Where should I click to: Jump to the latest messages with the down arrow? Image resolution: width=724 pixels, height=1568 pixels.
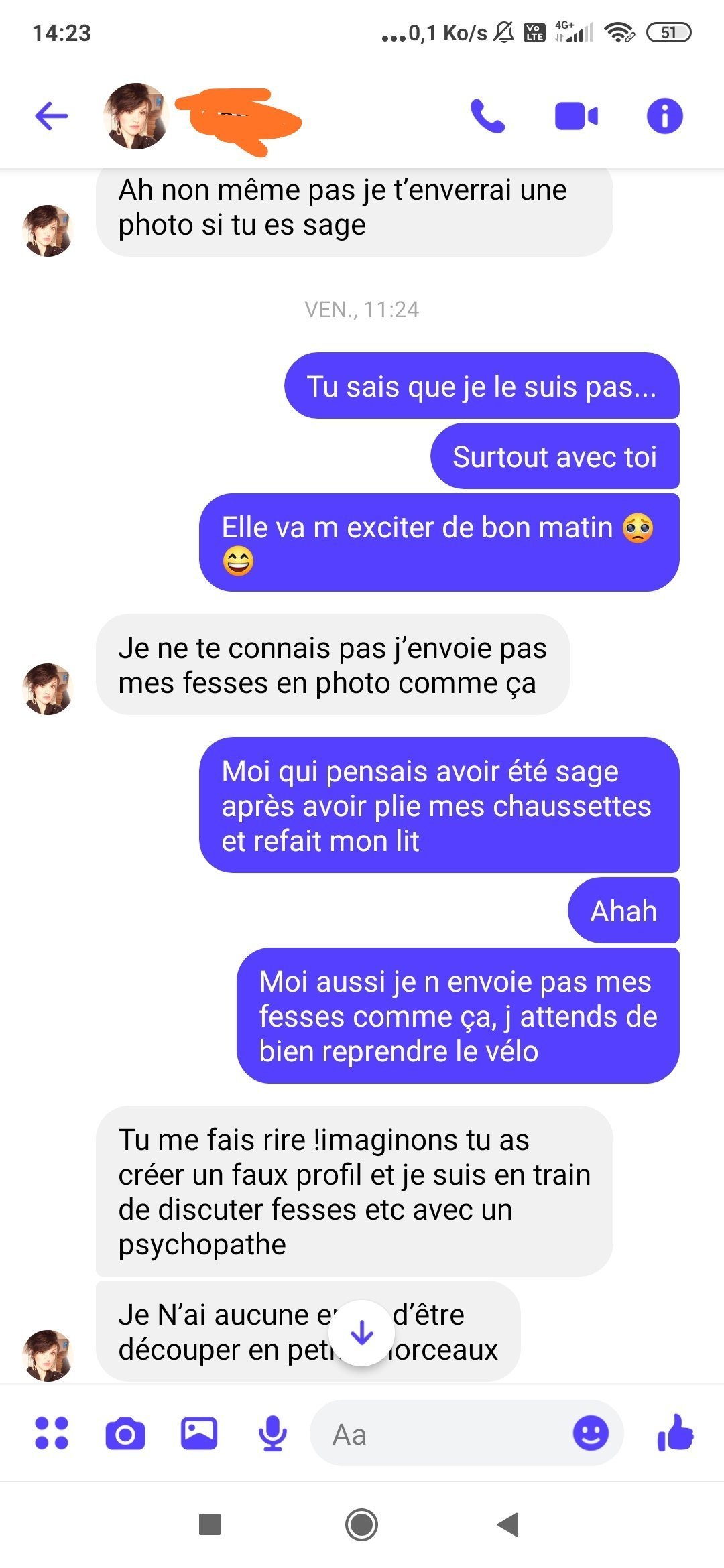(362, 1333)
